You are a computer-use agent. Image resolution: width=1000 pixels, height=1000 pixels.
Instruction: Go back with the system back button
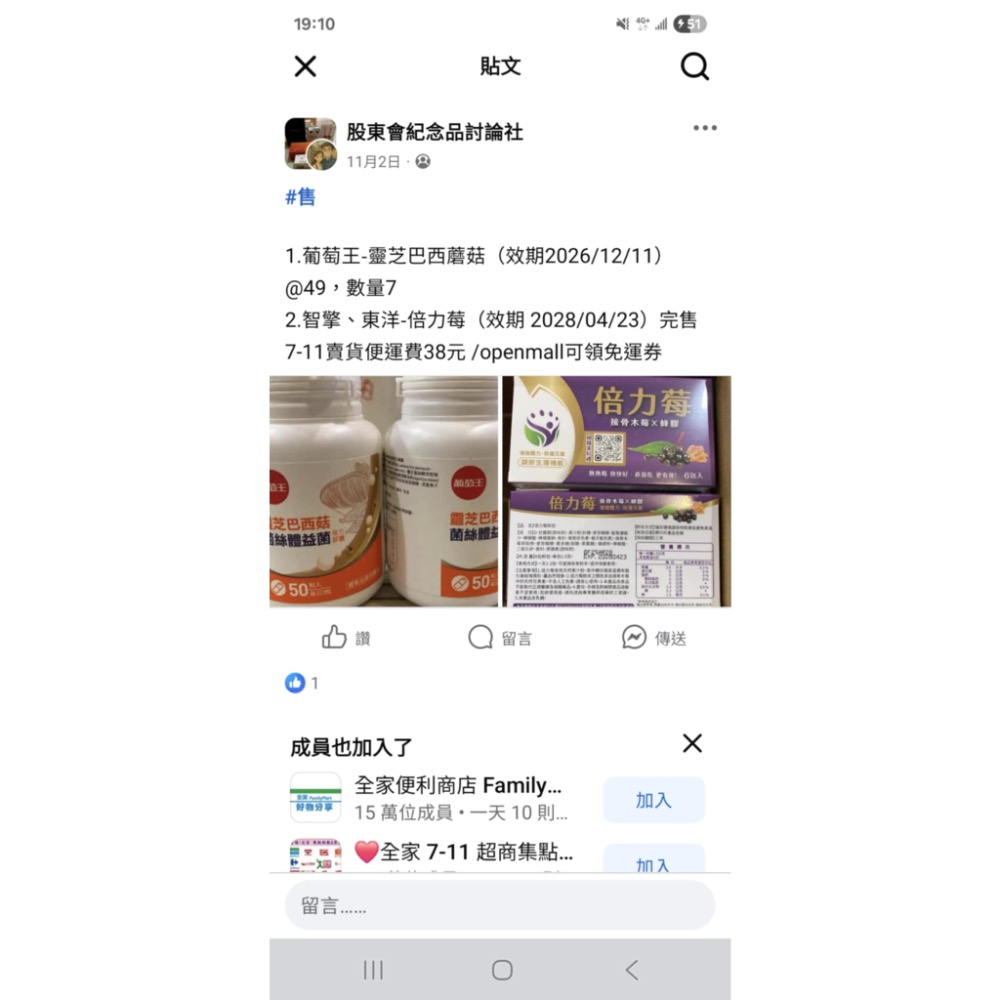coord(631,970)
